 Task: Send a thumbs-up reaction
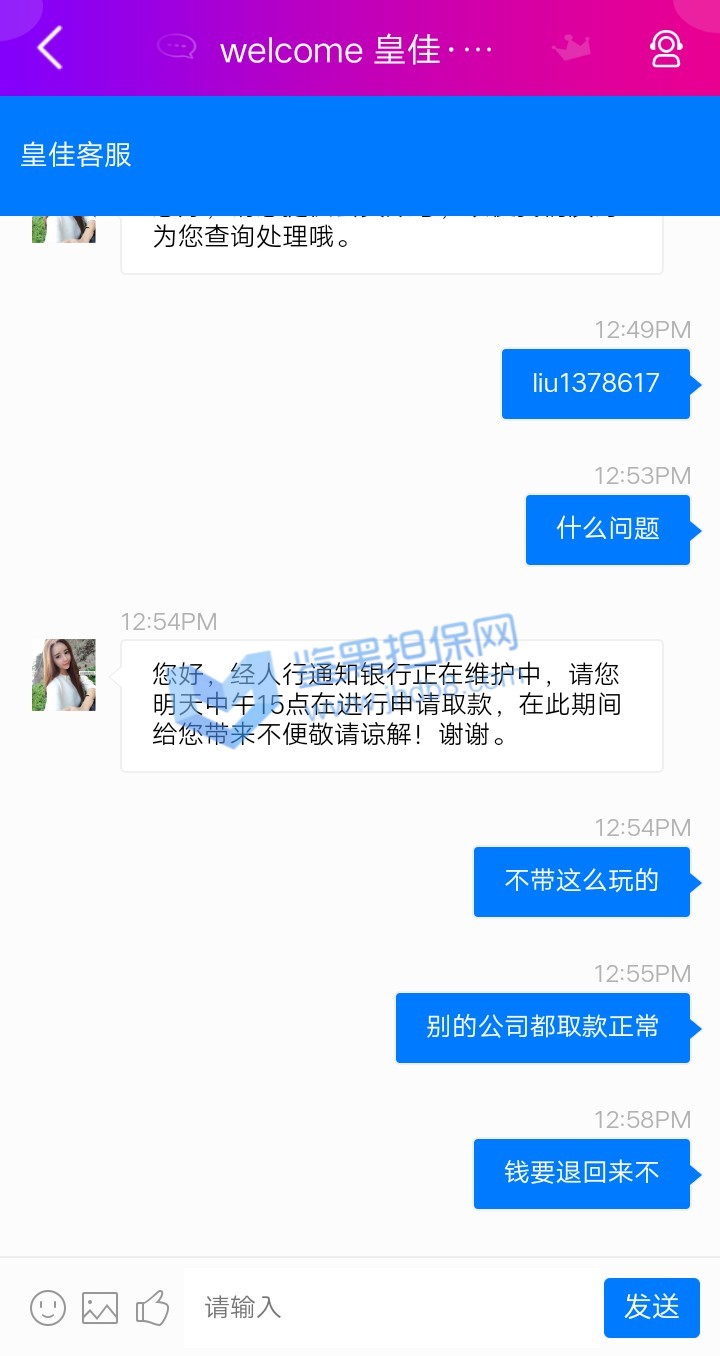[152, 1307]
